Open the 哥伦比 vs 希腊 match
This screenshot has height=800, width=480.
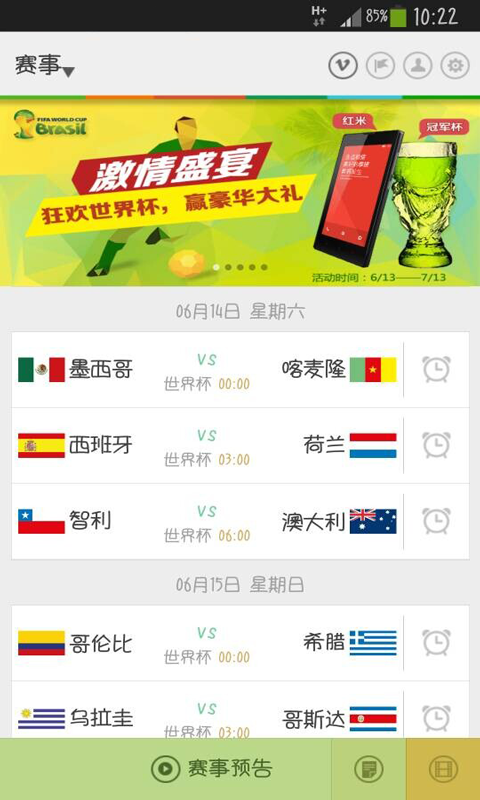[x=207, y=643]
